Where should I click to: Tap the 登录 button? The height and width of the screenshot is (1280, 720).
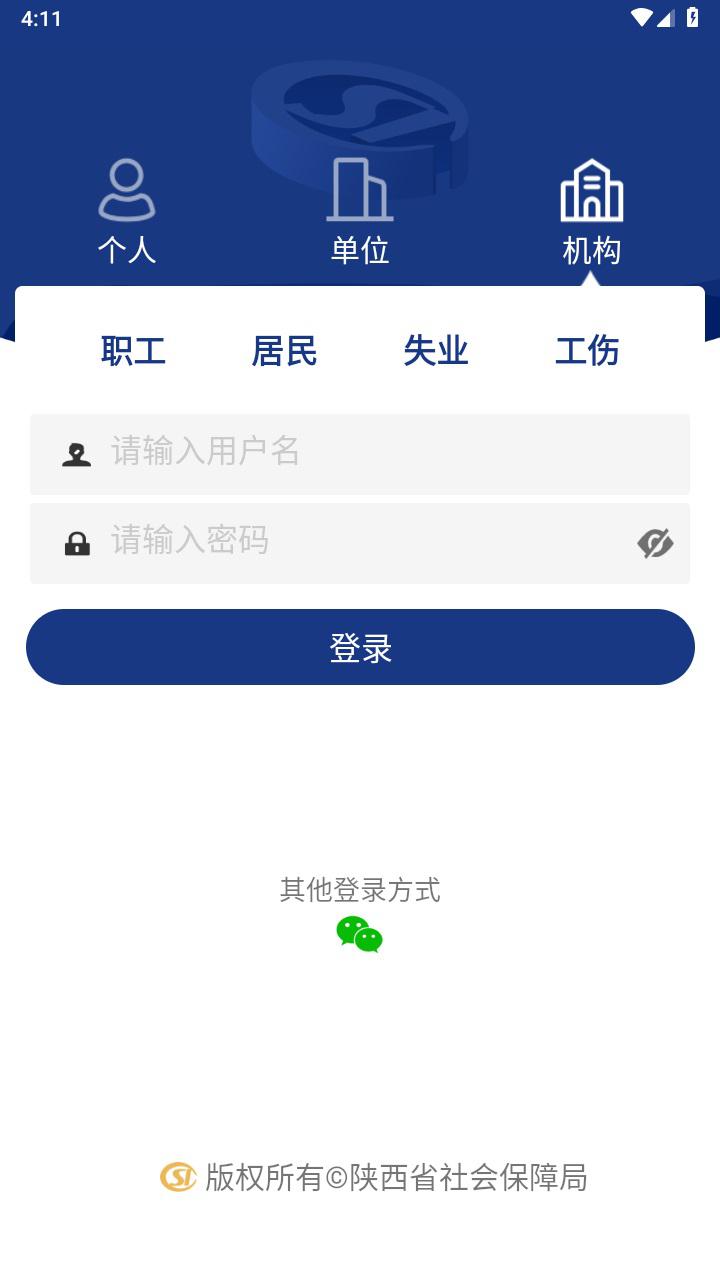(x=360, y=647)
